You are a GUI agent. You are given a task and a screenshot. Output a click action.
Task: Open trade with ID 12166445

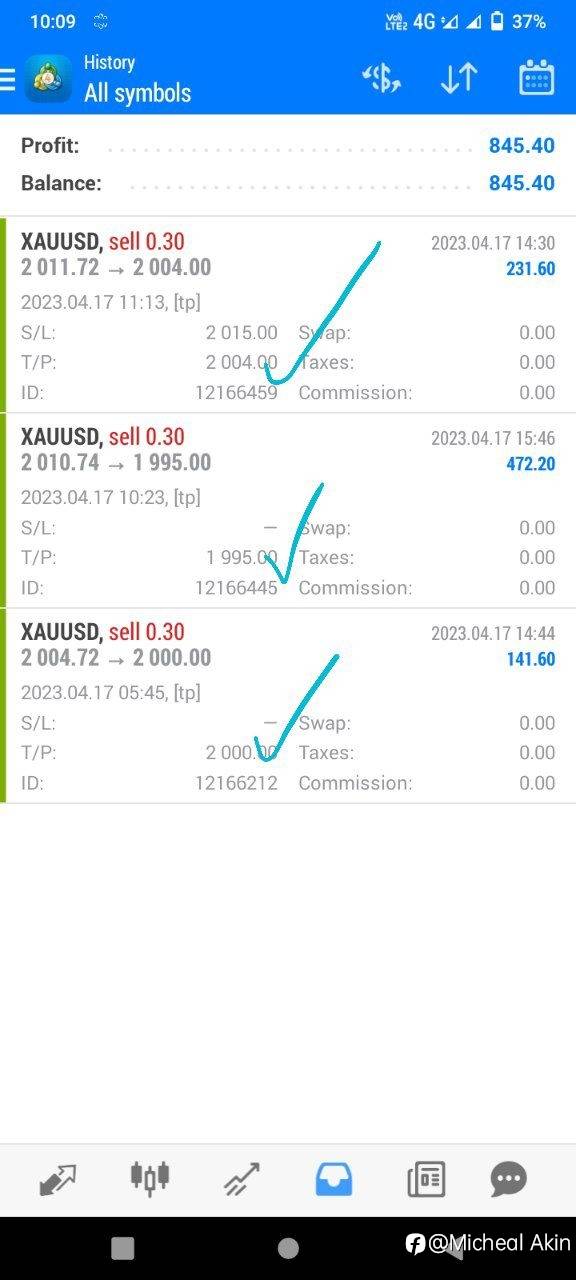pos(288,510)
